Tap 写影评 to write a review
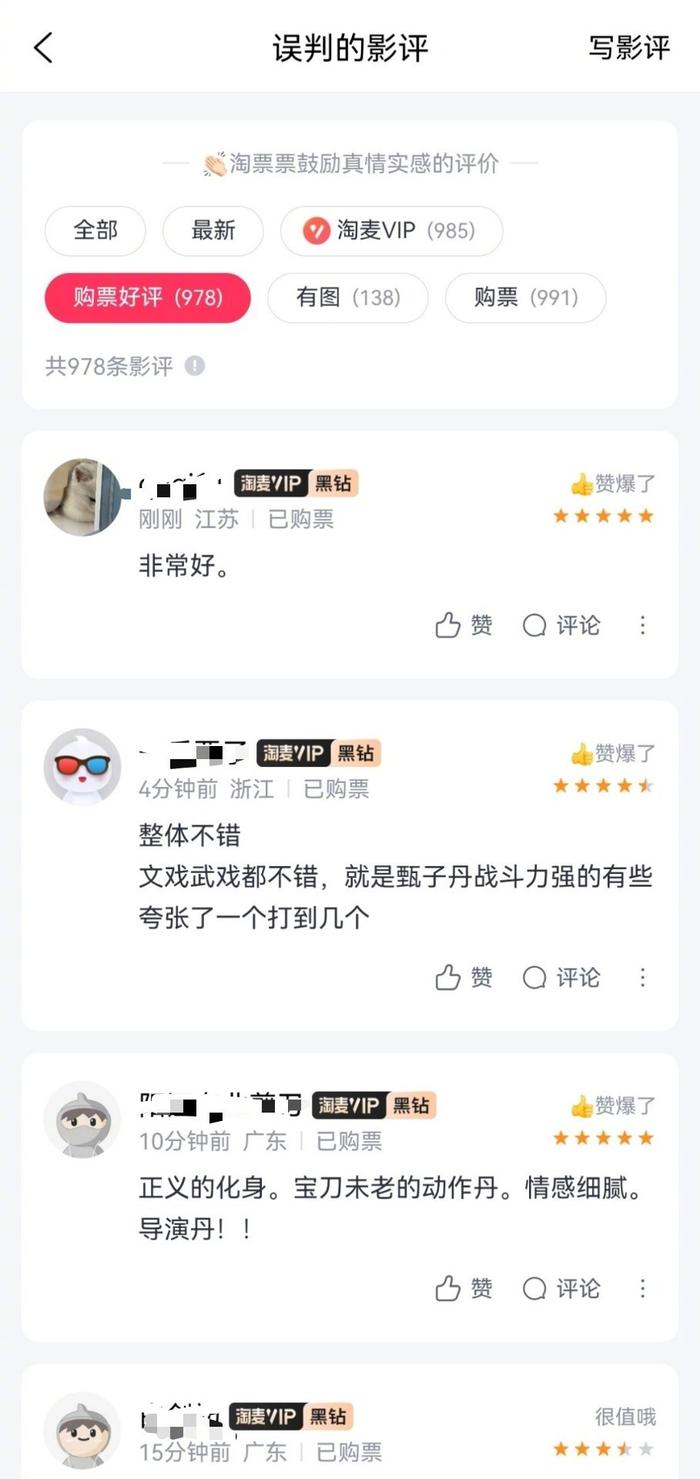Viewport: 700px width, 1479px height. (x=628, y=47)
